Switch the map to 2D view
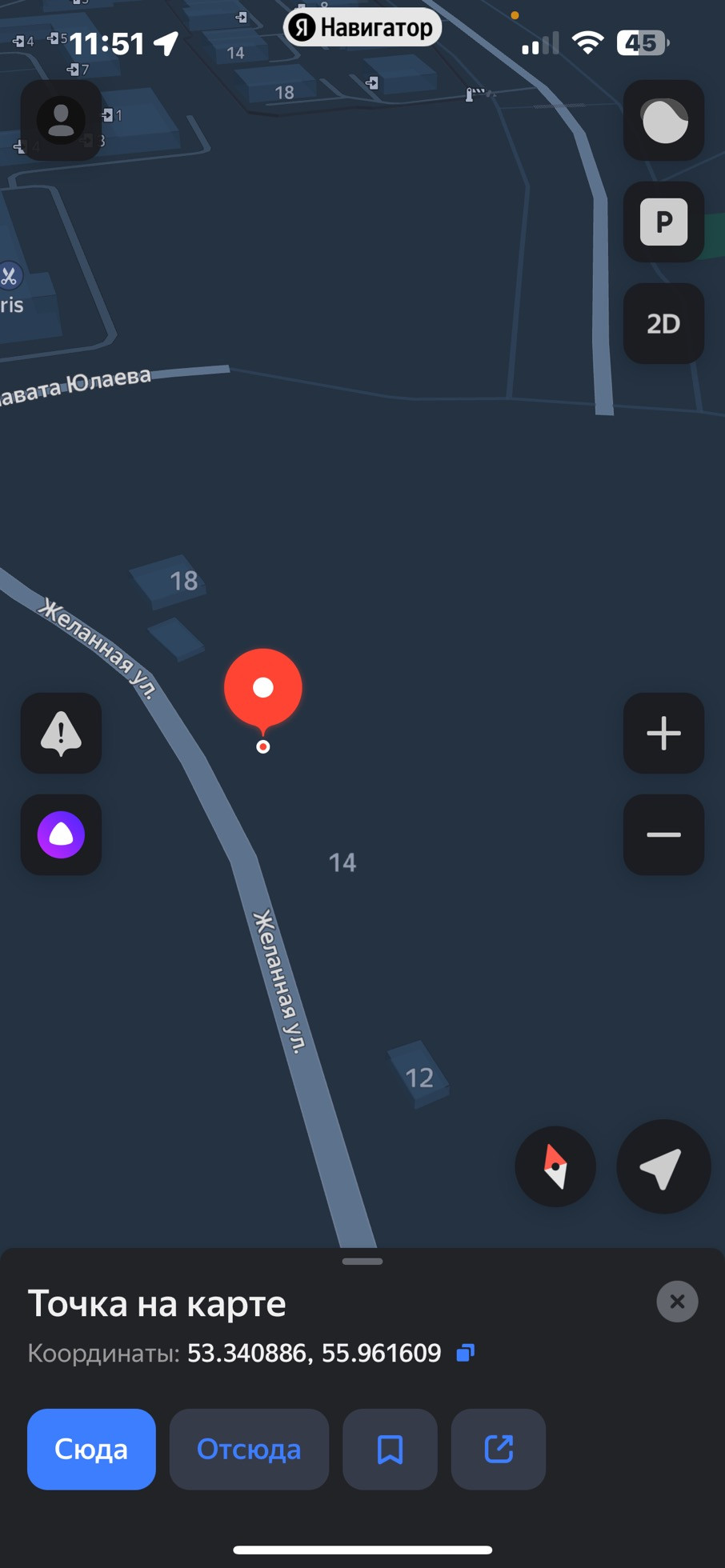 (x=663, y=323)
